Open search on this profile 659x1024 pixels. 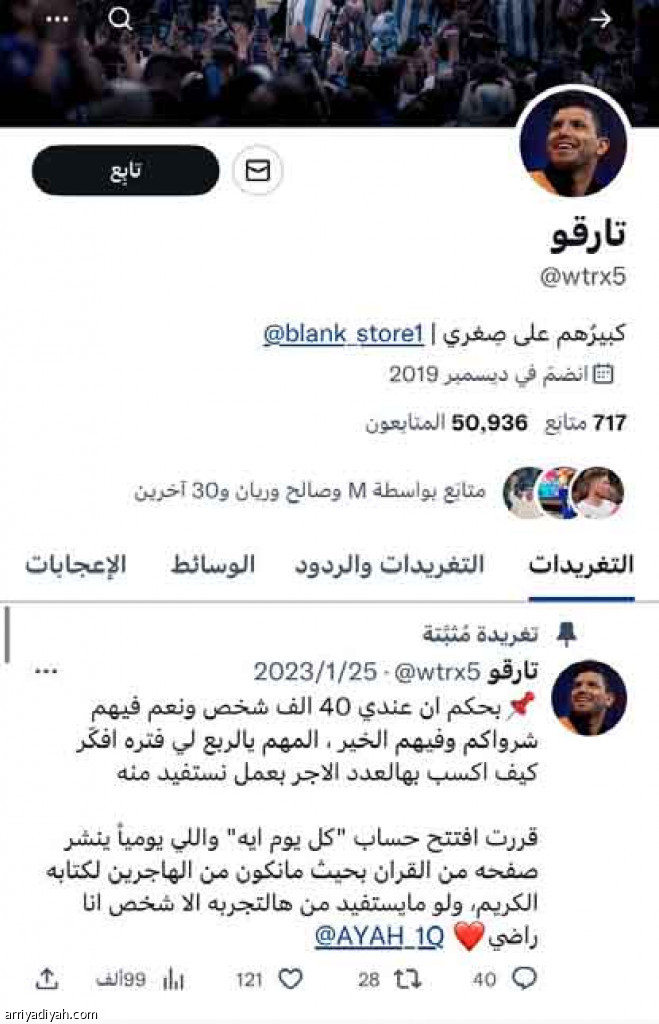[x=121, y=19]
